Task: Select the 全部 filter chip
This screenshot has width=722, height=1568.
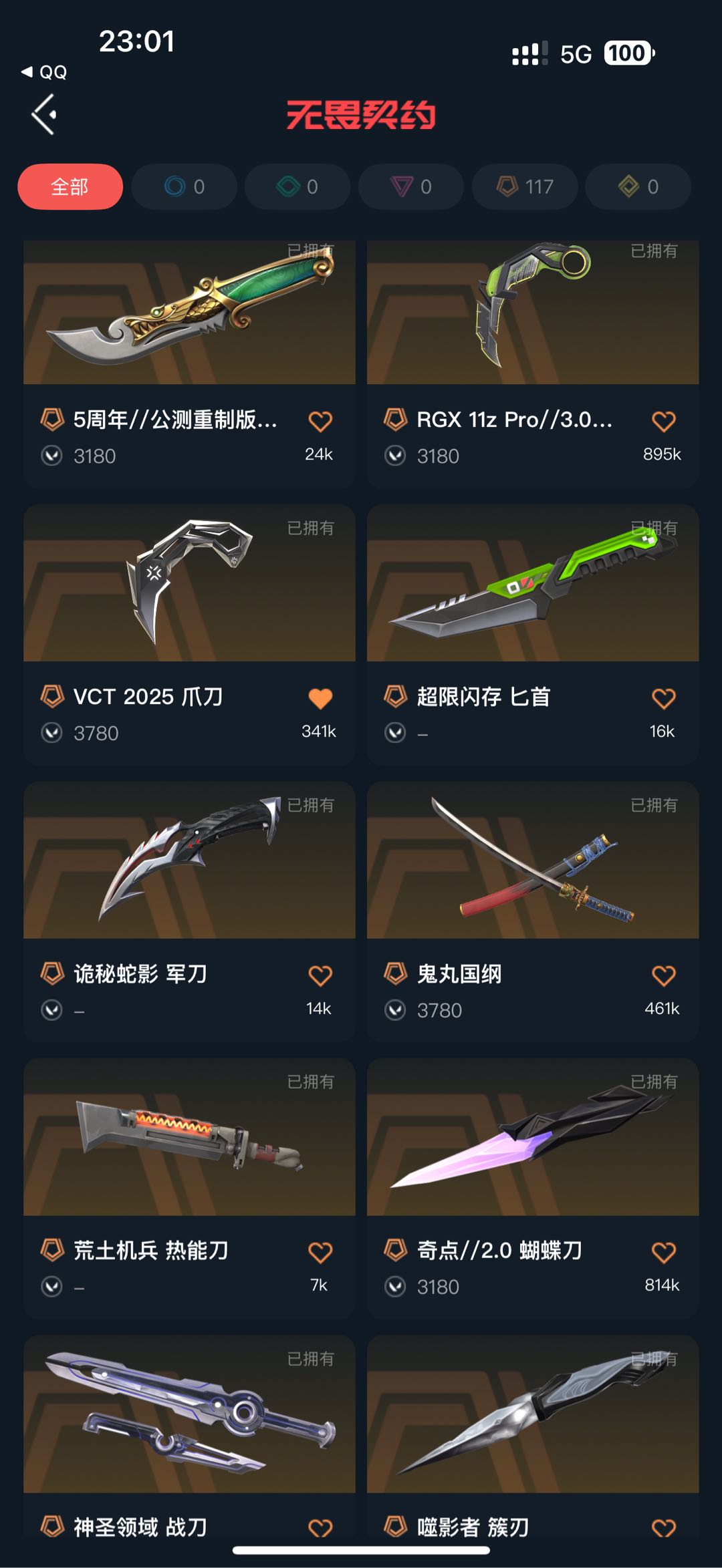Action: coord(70,186)
